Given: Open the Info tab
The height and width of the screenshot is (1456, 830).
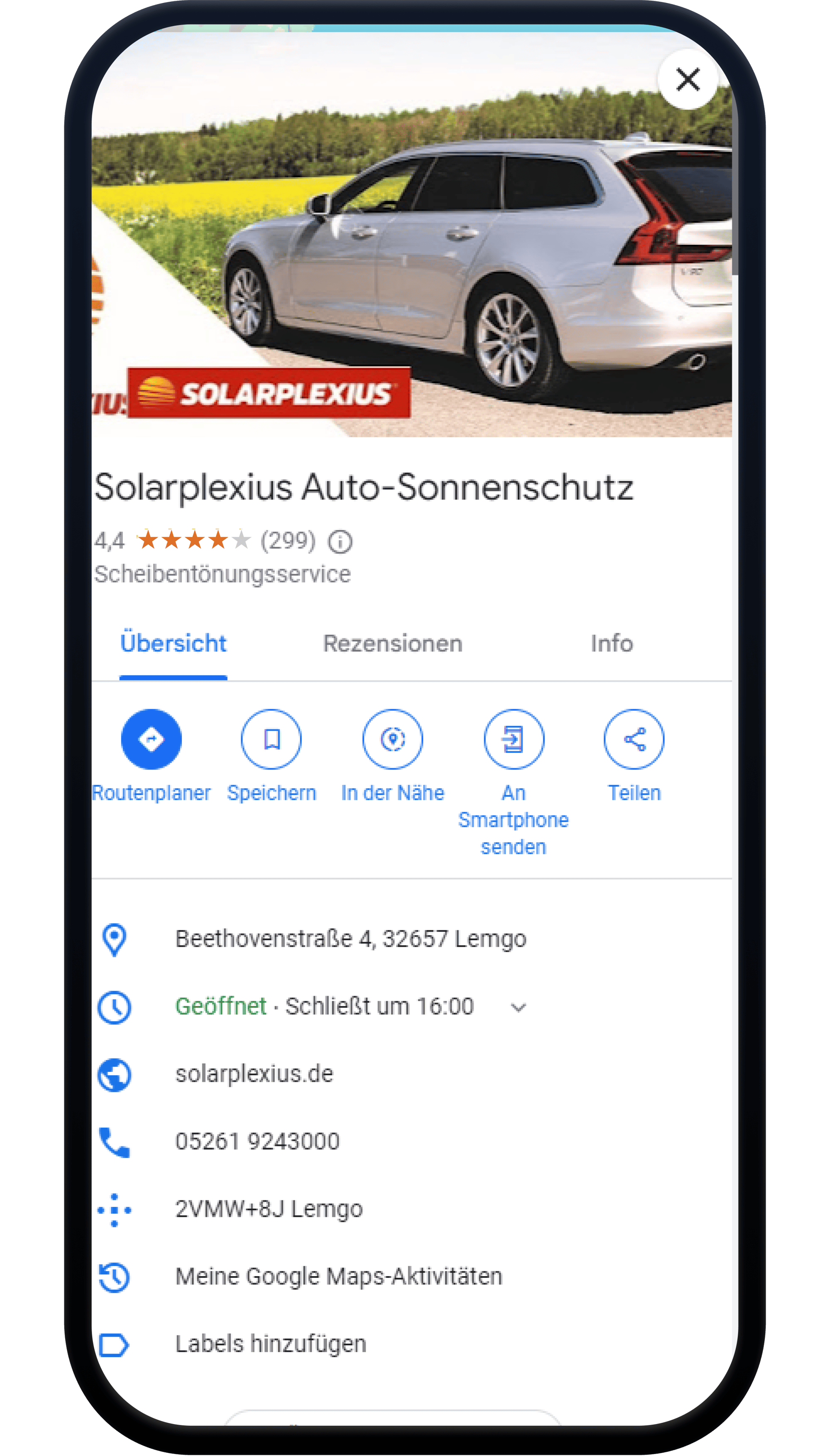Looking at the screenshot, I should [611, 644].
